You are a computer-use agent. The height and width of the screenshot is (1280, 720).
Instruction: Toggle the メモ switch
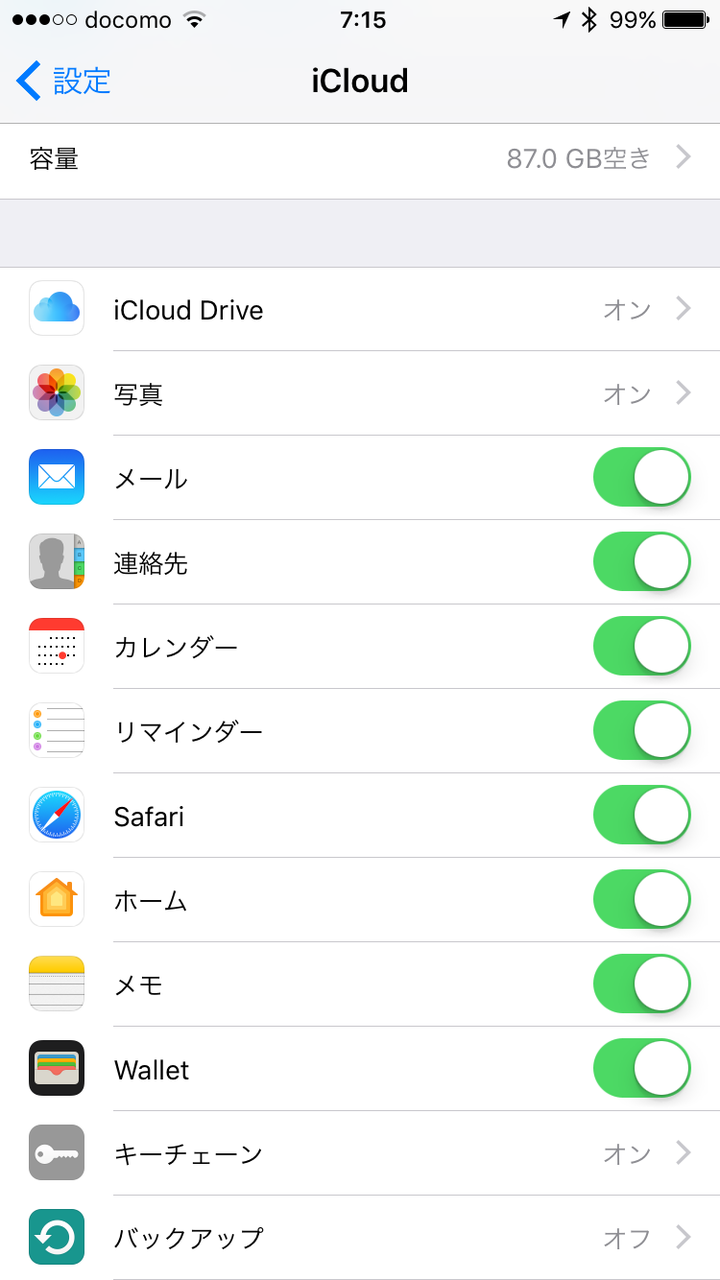coord(641,985)
